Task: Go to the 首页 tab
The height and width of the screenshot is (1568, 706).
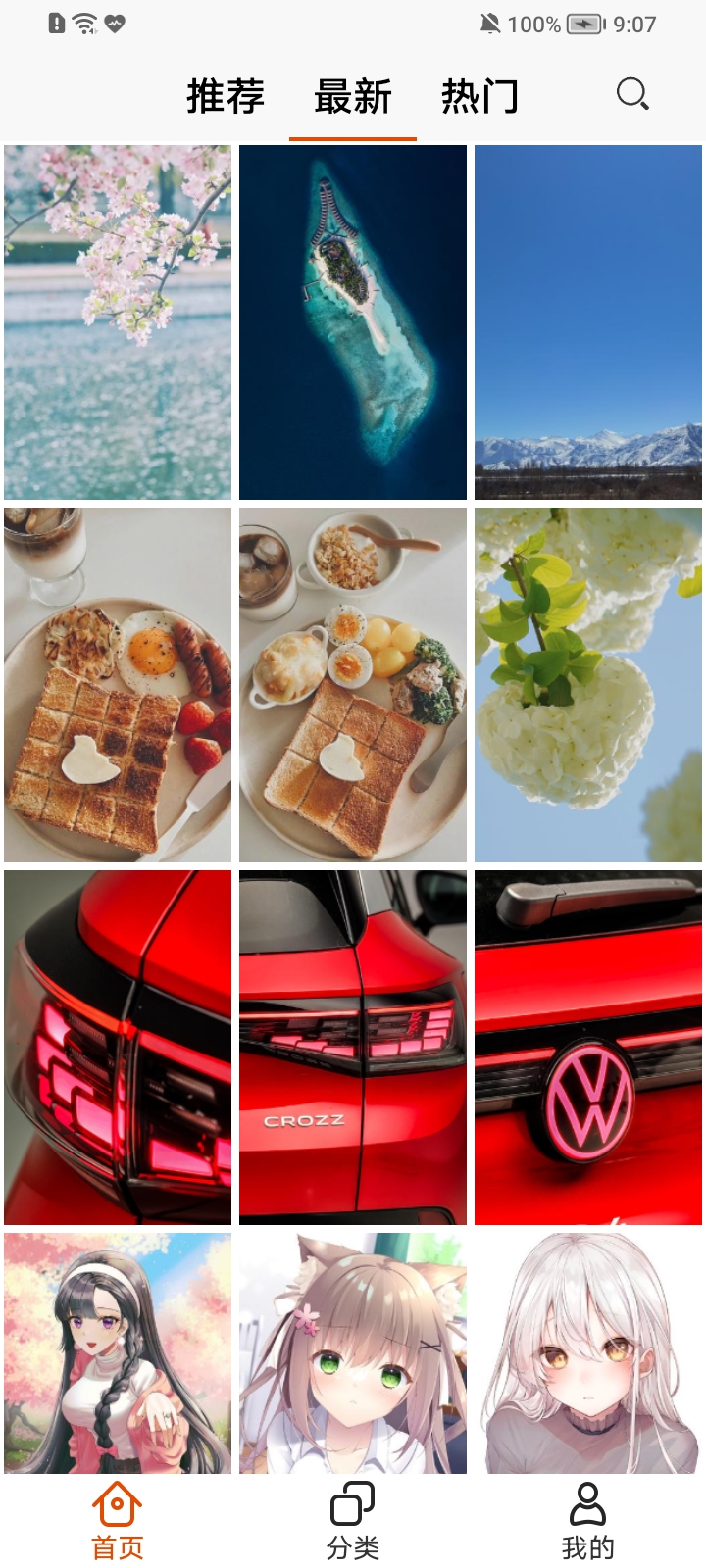Action: click(118, 1521)
